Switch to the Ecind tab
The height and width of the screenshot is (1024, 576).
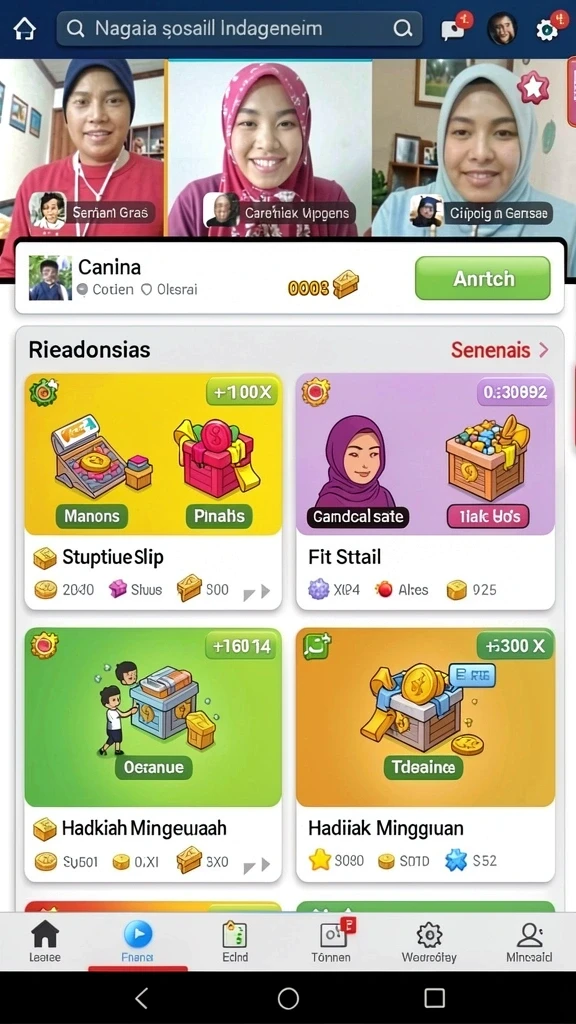pyautogui.click(x=234, y=942)
